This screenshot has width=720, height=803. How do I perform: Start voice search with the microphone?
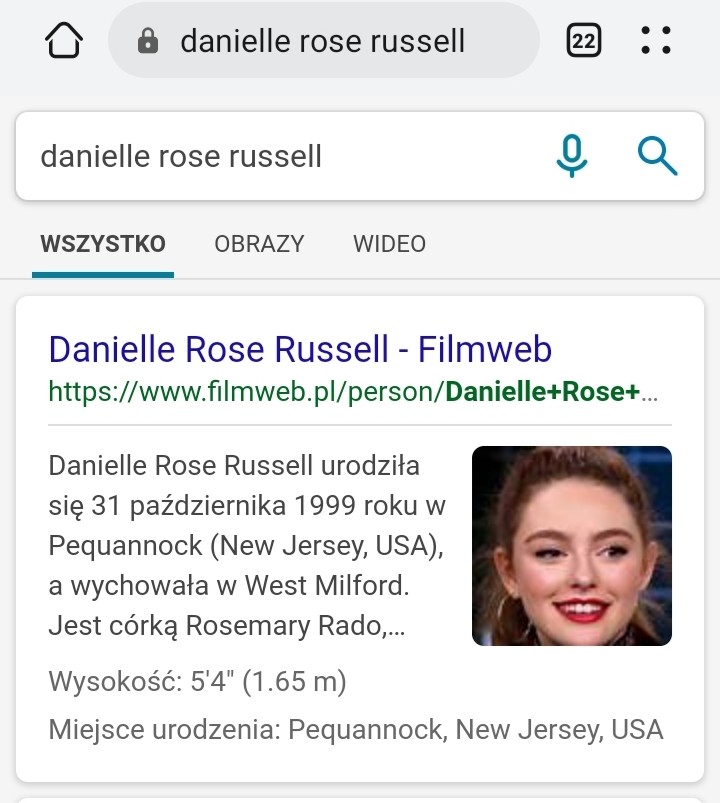point(572,156)
